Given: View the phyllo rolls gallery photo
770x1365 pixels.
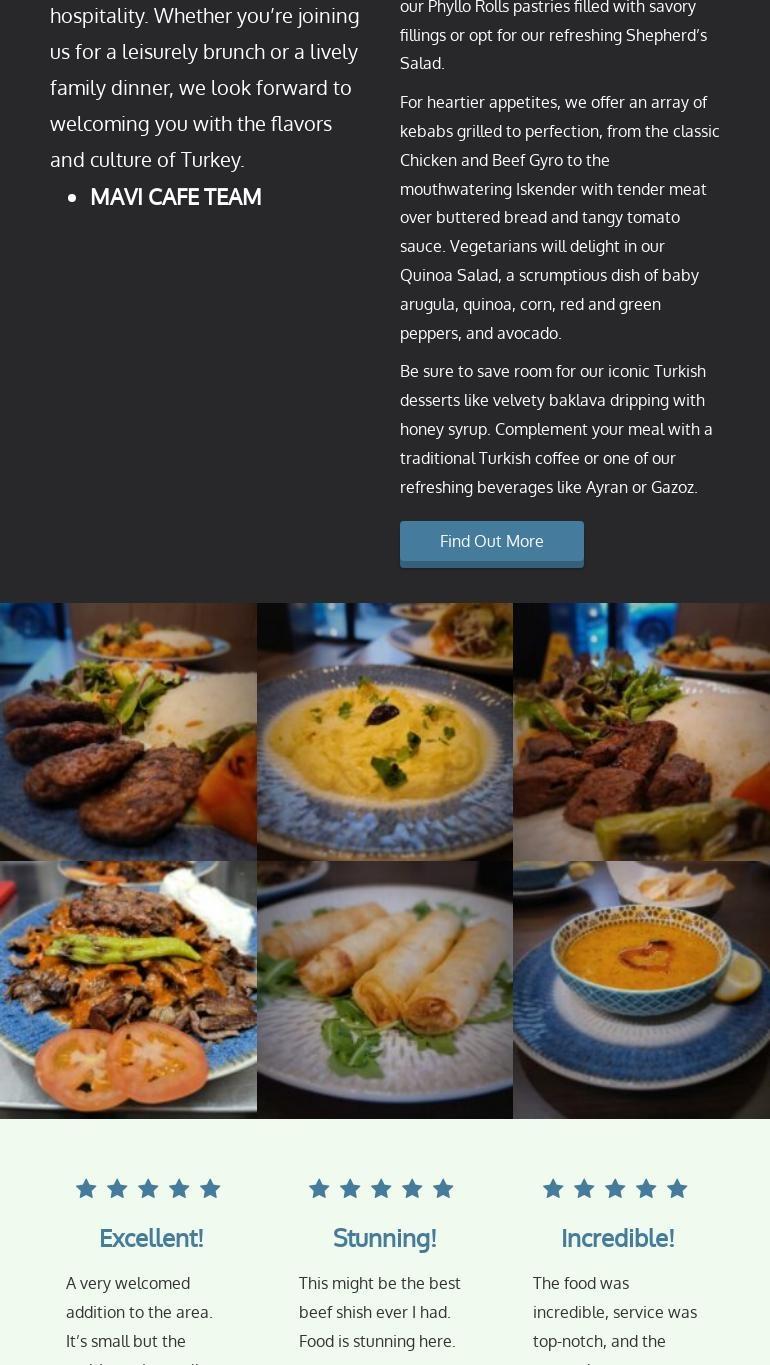Looking at the screenshot, I should click(385, 989).
